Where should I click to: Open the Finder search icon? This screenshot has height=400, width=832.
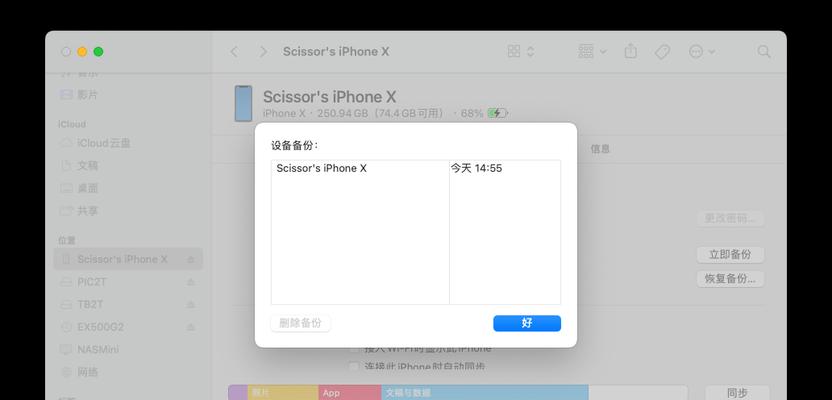pyautogui.click(x=764, y=51)
